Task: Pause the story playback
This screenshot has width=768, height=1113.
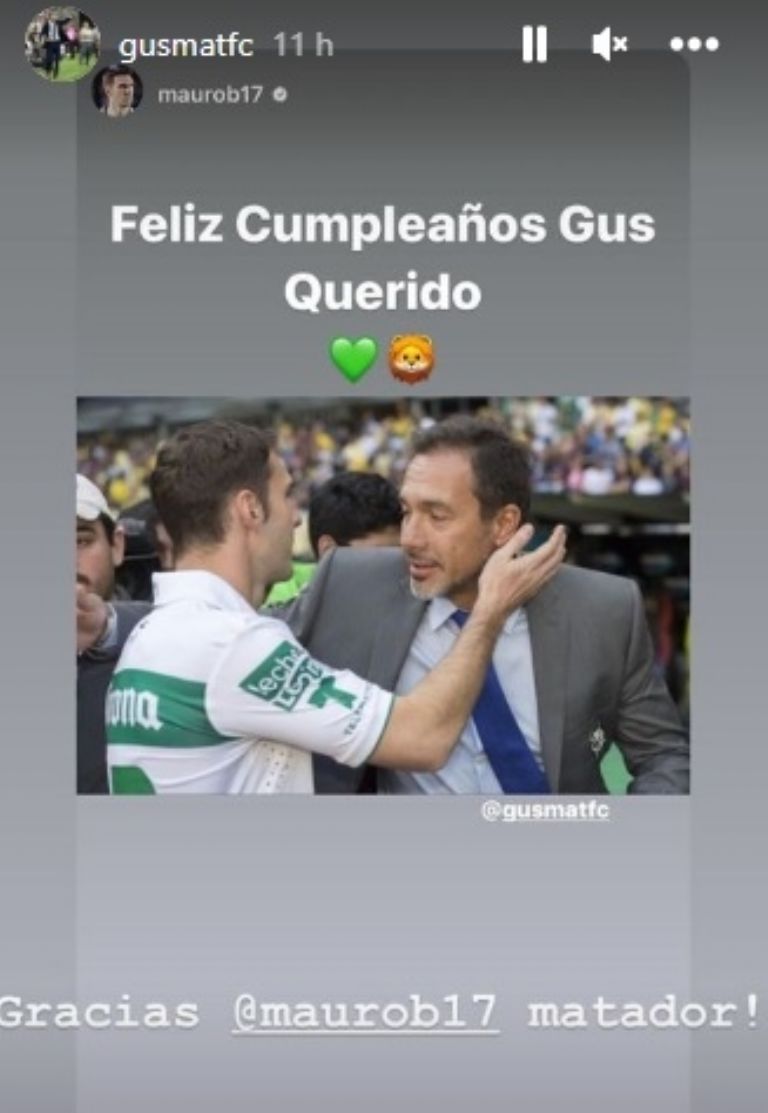Action: pyautogui.click(x=534, y=44)
